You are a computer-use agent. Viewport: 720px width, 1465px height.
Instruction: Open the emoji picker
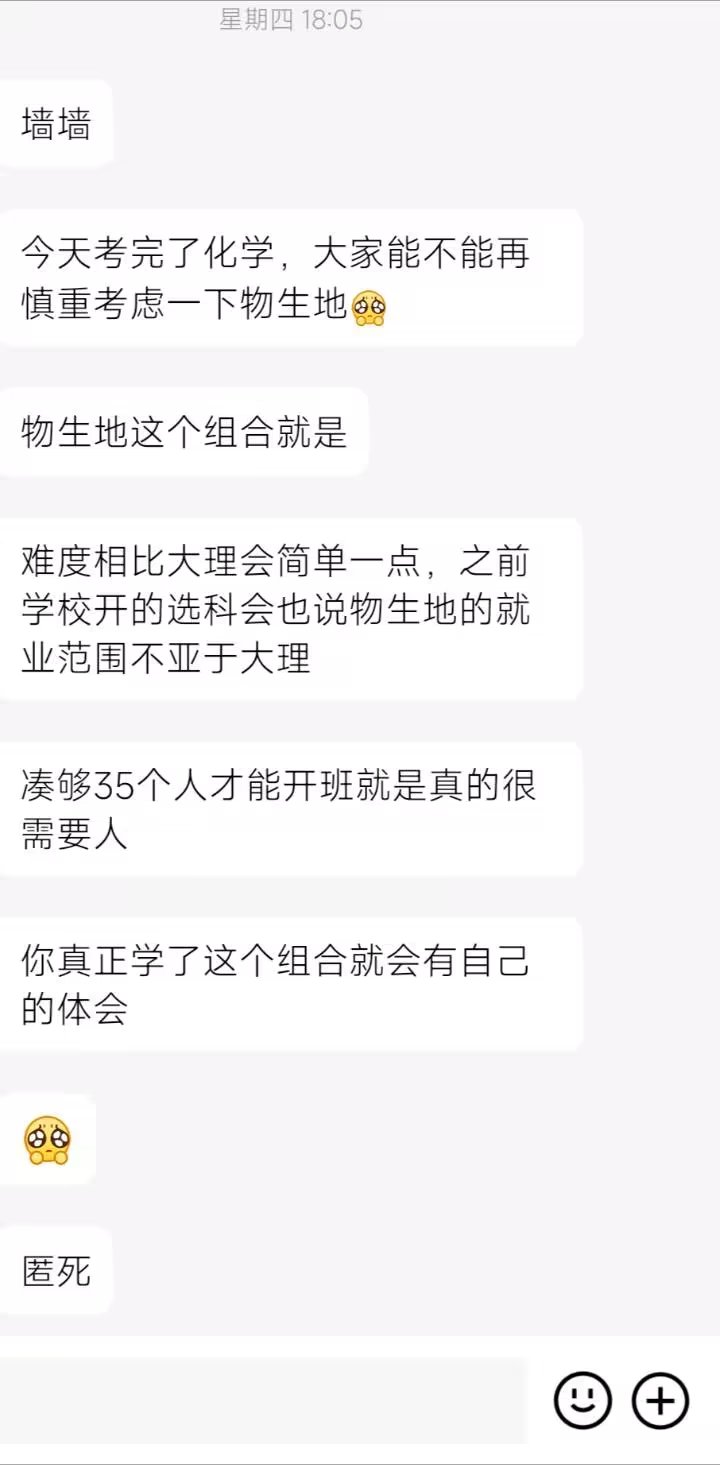point(583,1400)
